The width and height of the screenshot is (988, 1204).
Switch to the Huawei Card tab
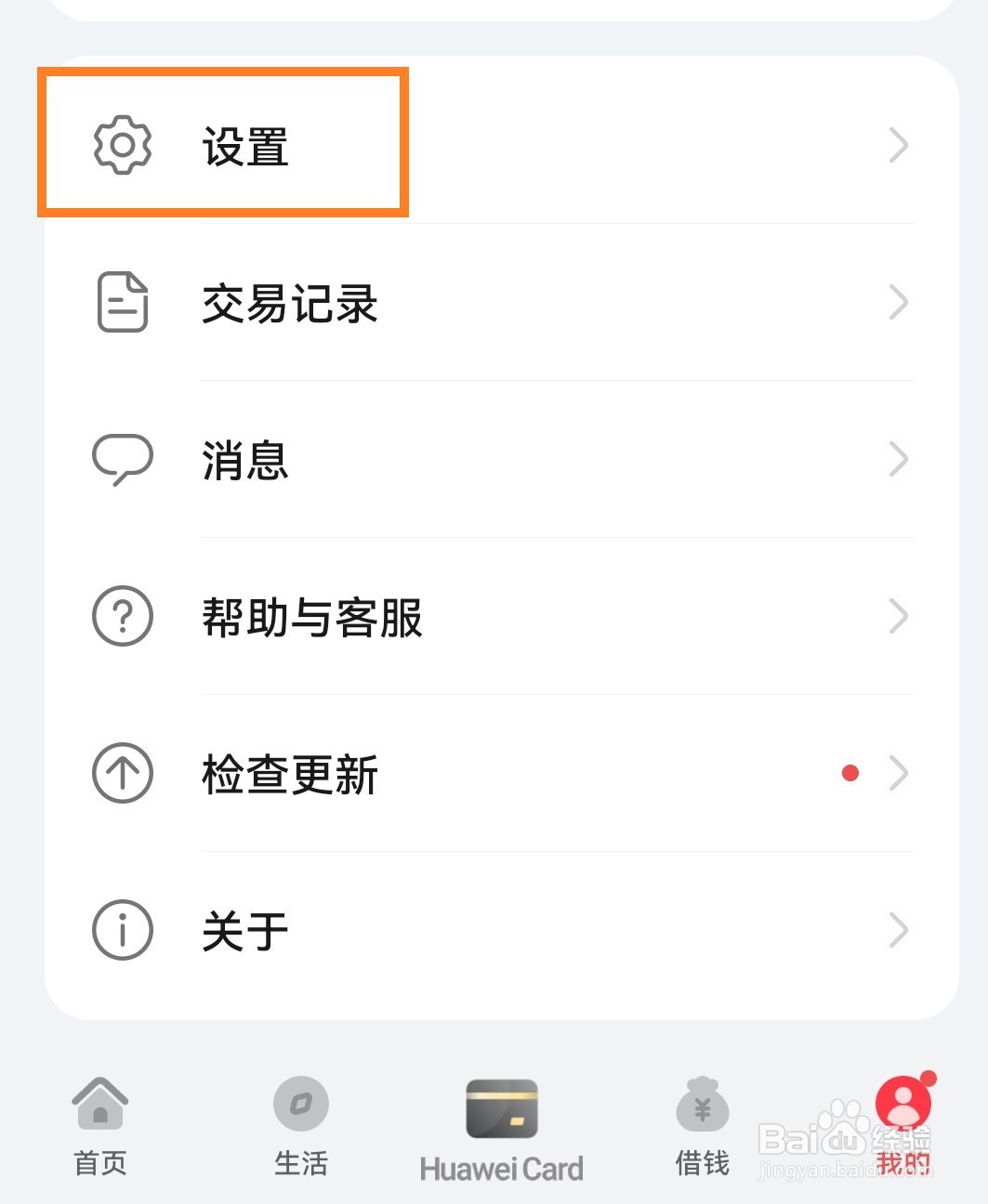point(502,1129)
